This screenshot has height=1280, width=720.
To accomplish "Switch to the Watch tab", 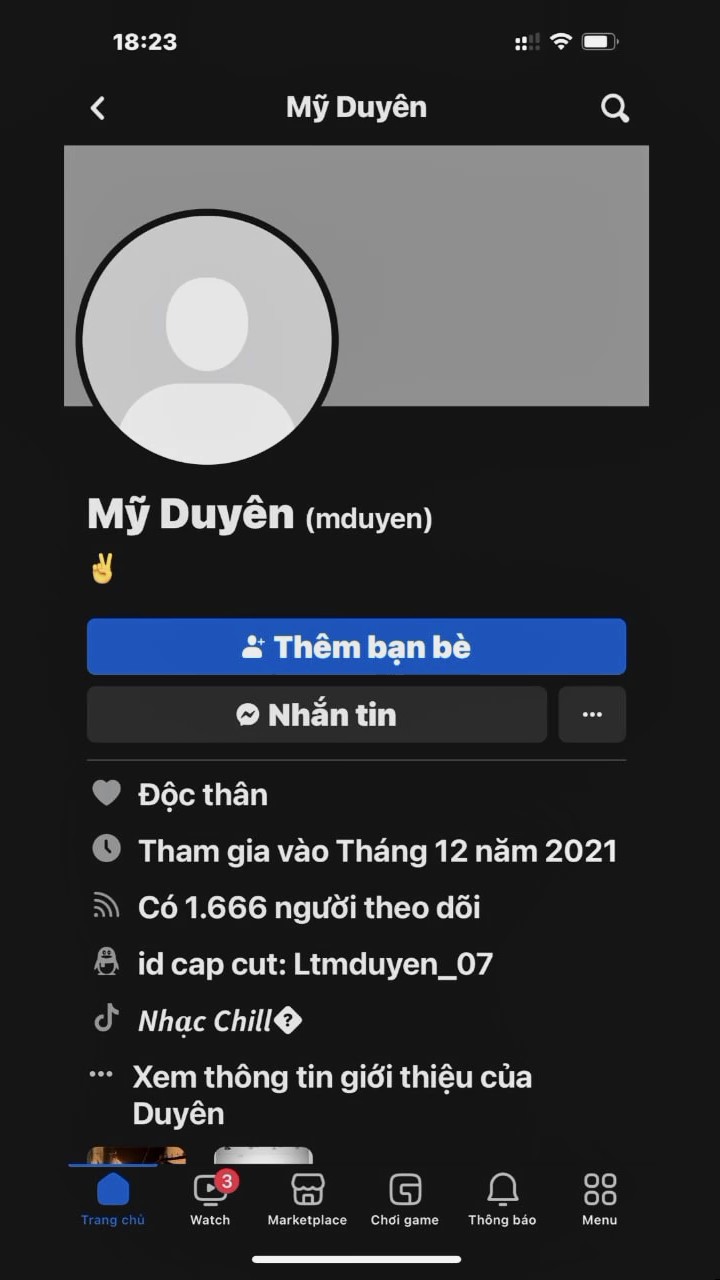I will point(210,1198).
